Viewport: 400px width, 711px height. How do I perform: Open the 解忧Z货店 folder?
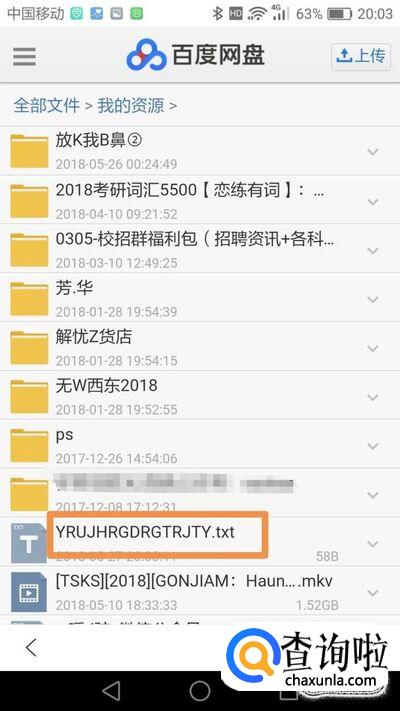click(200, 346)
